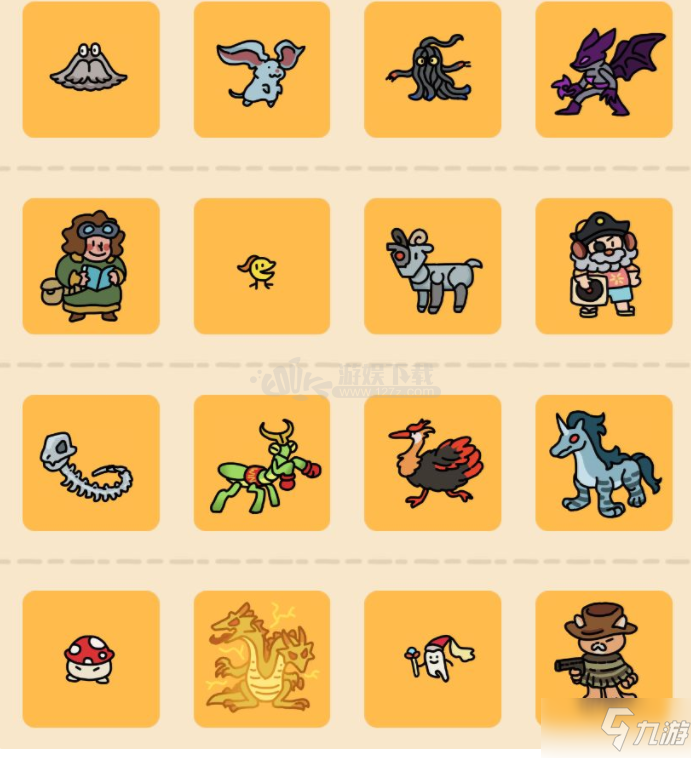View the golden three-headed dragon

pos(261,659)
